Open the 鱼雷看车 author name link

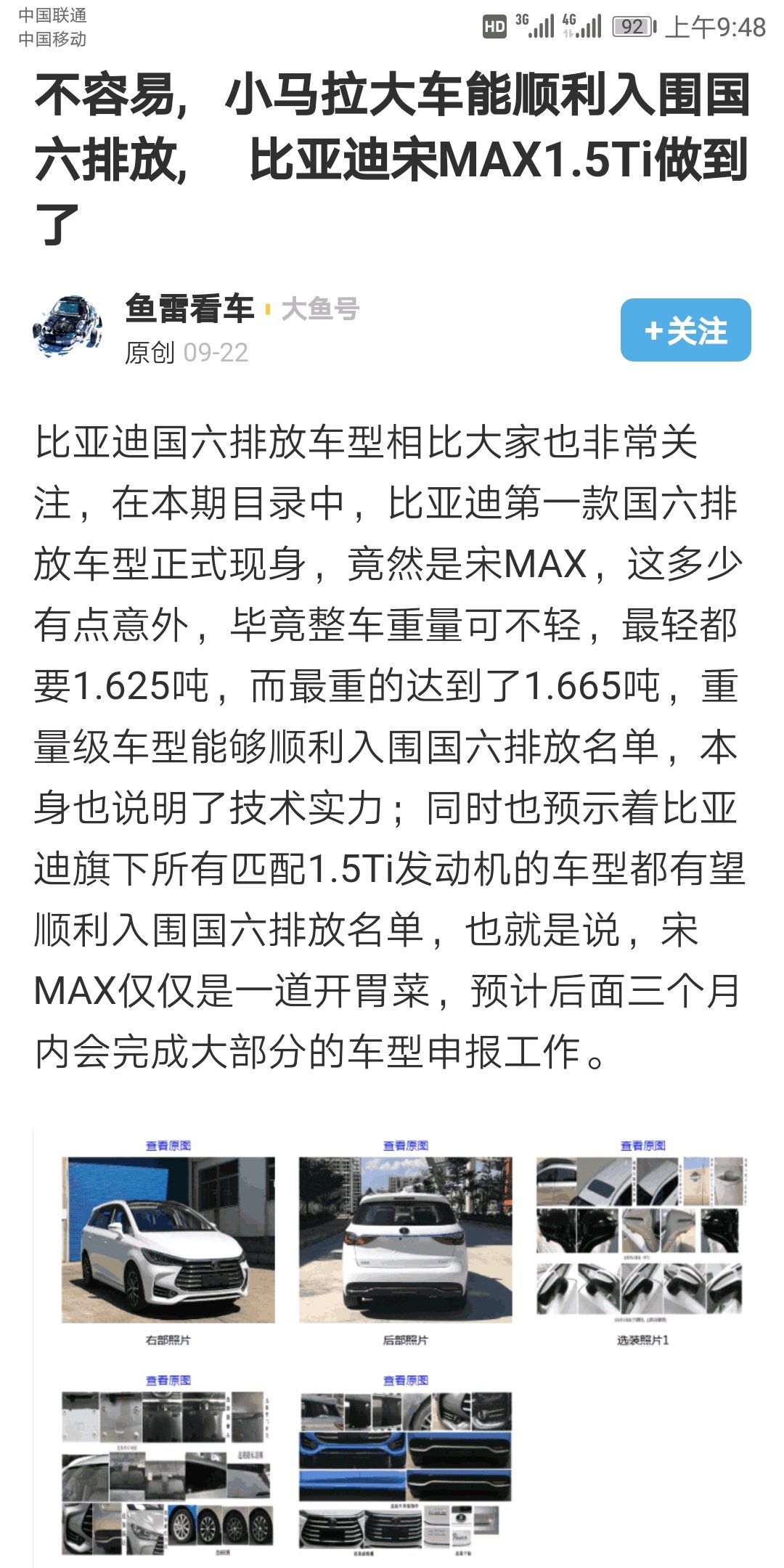point(189,309)
